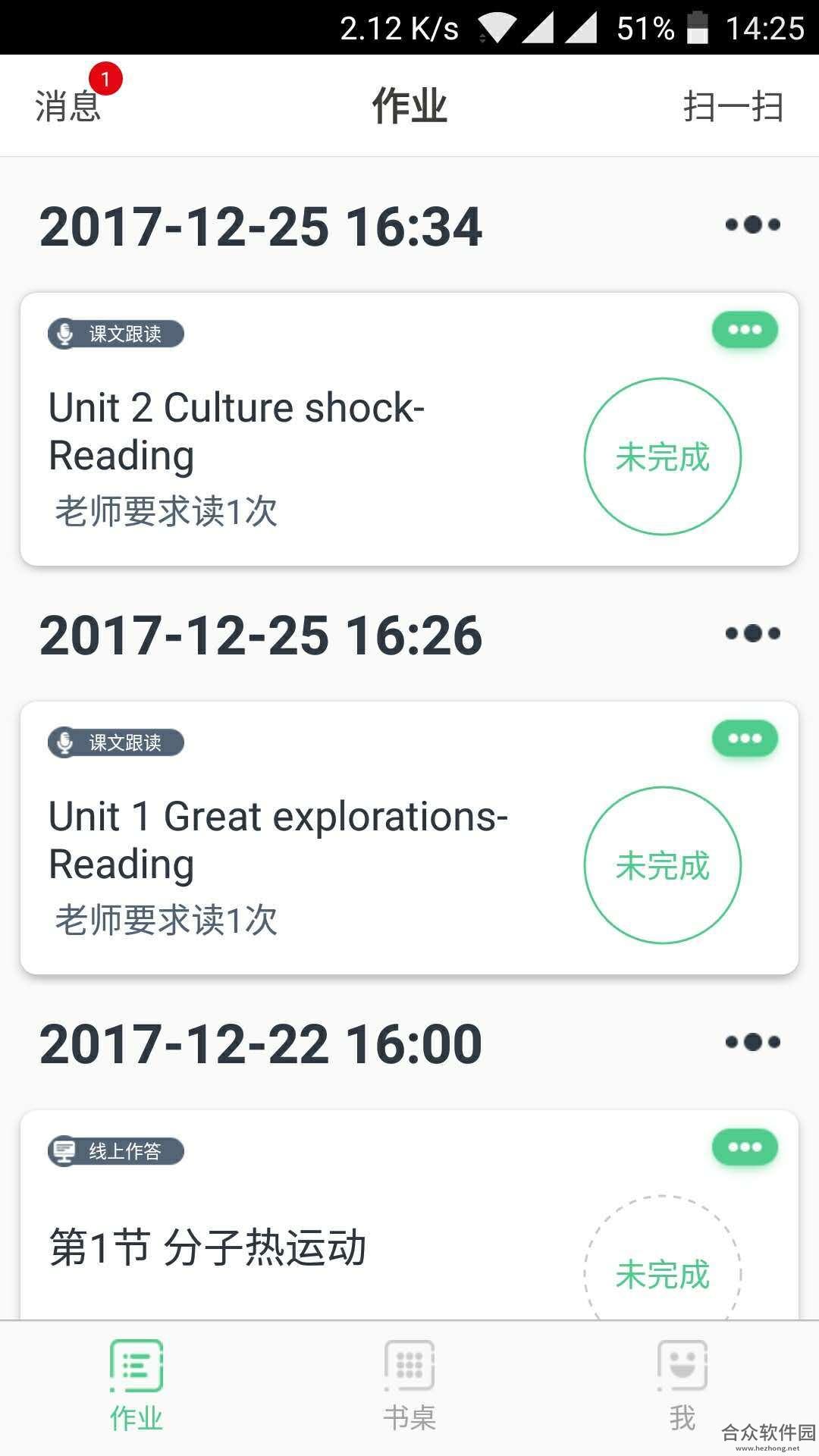Tap 扫一扫 to scan a code
This screenshot has height=1456, width=819.
tap(733, 106)
